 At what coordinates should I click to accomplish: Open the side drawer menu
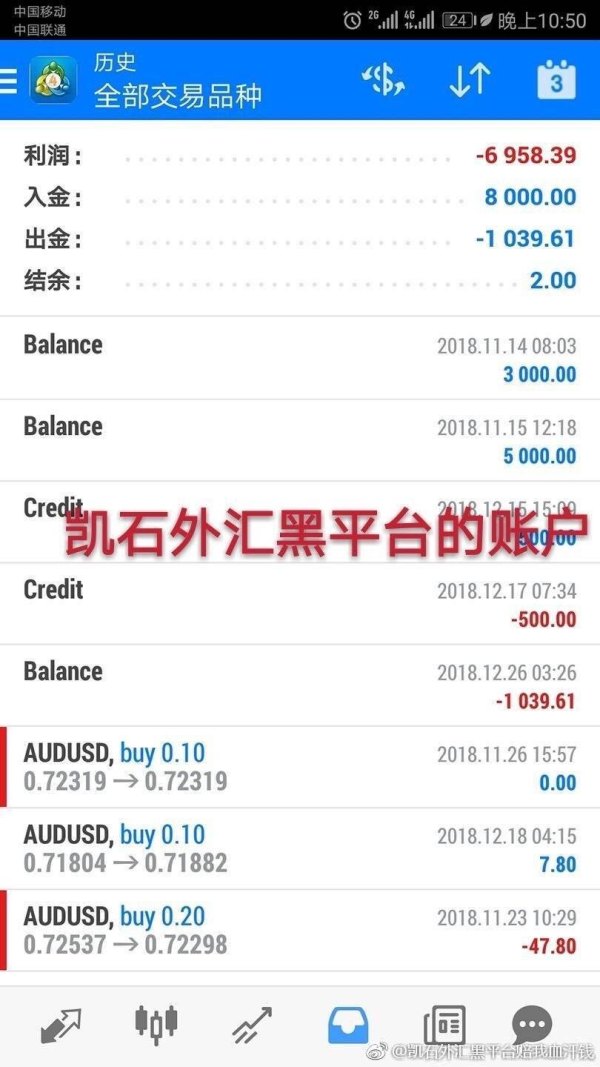(9, 80)
